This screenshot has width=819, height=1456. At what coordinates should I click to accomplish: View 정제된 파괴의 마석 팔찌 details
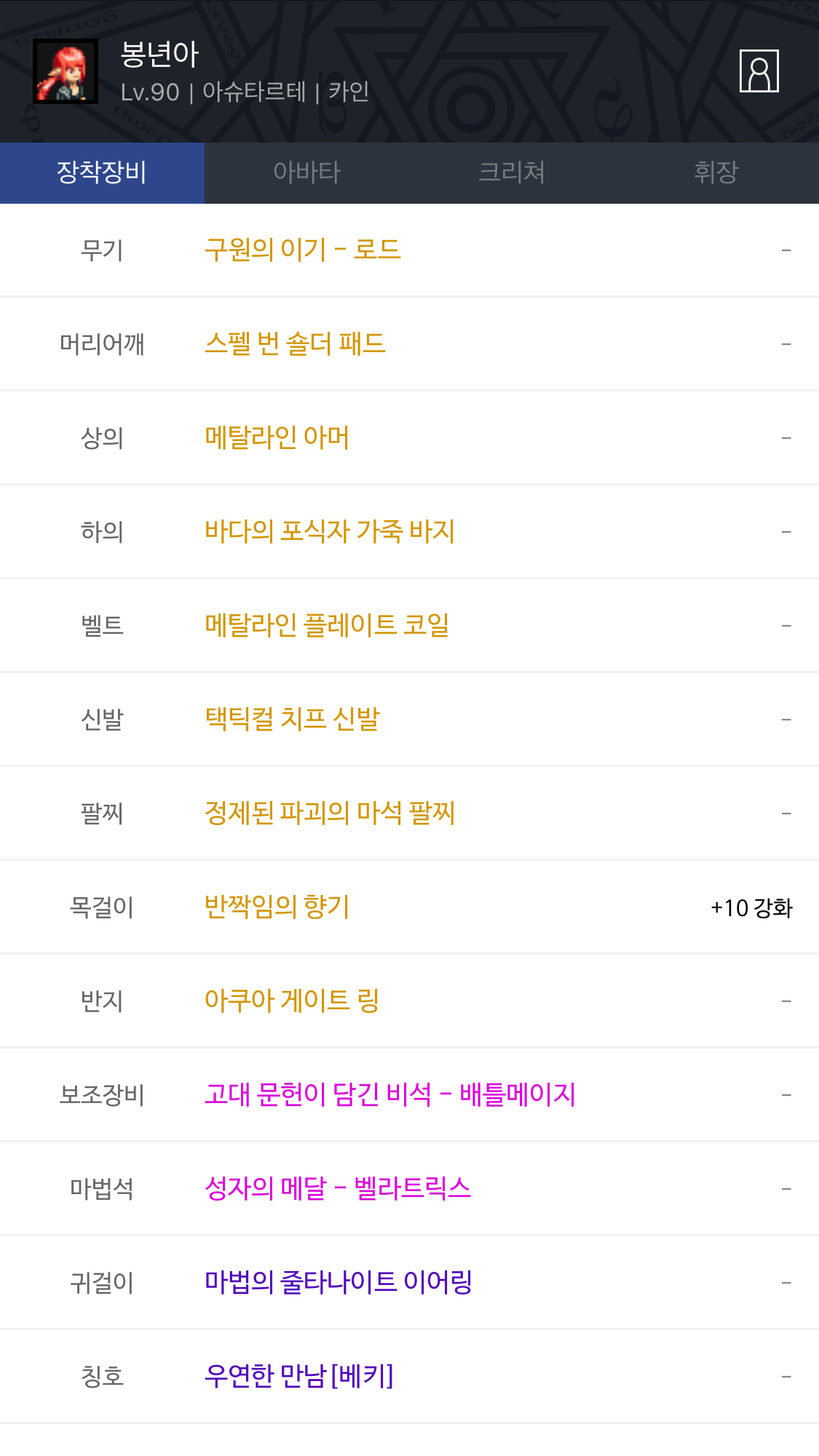coord(329,813)
